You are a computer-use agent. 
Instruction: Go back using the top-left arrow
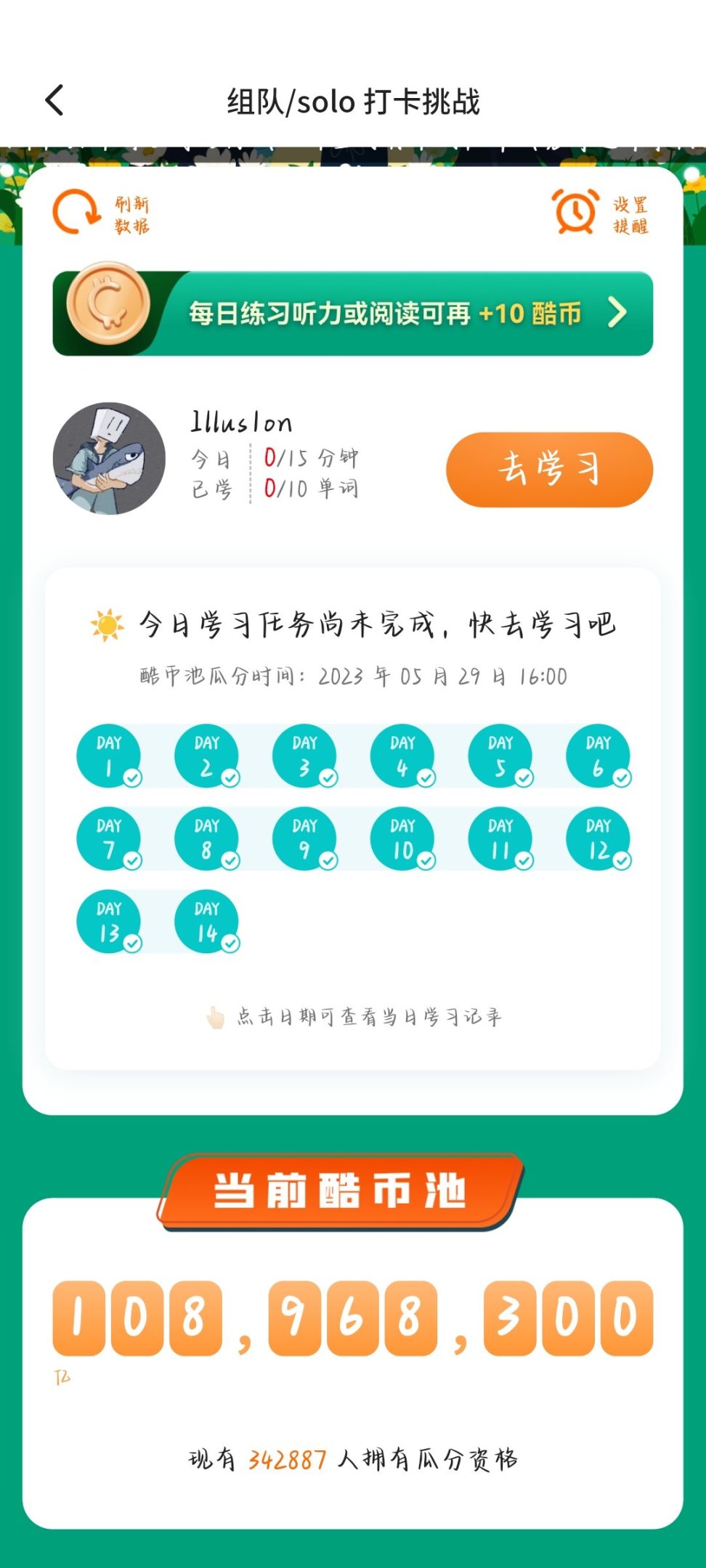[55, 100]
